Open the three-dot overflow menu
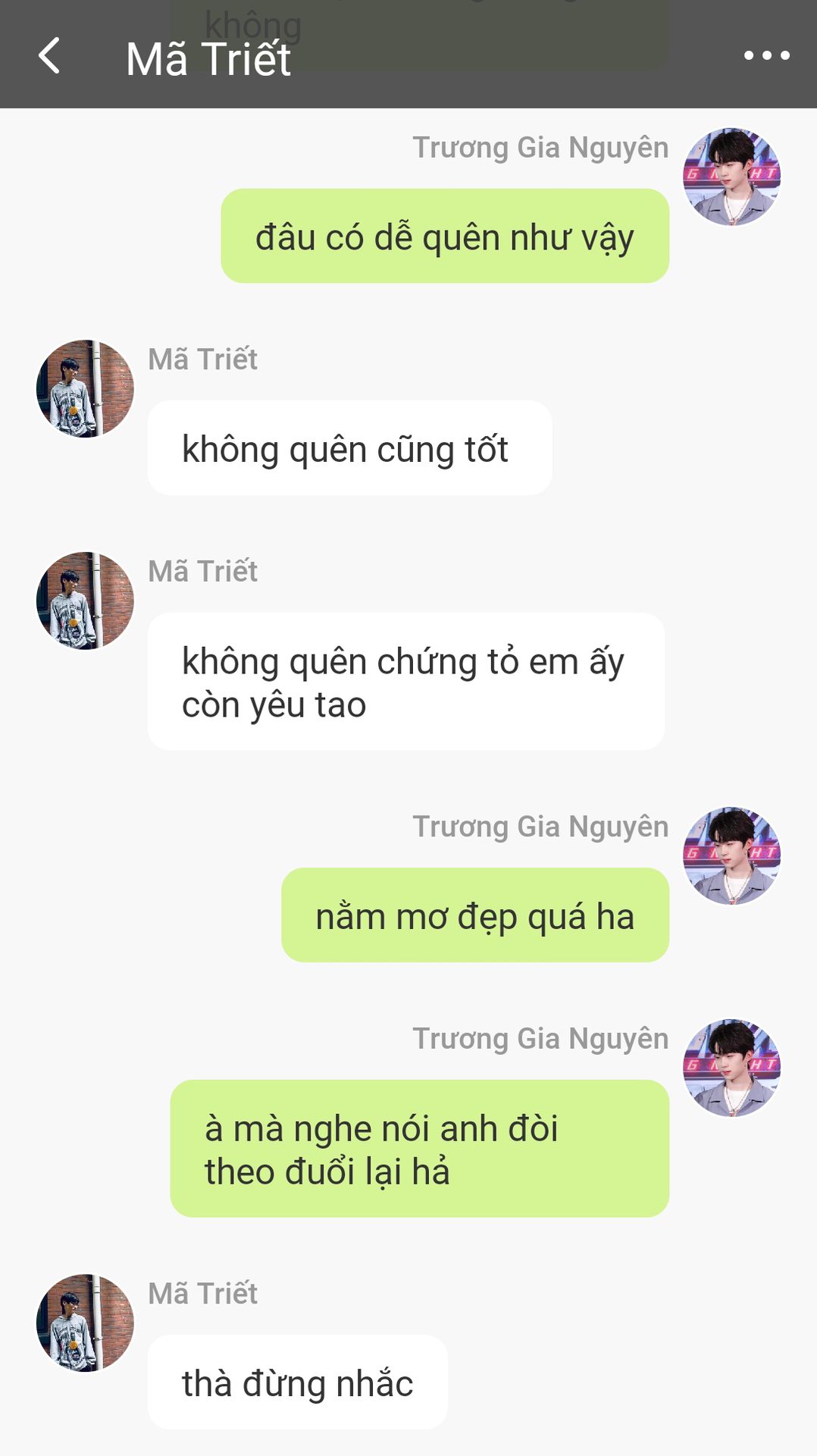Image resolution: width=817 pixels, height=1456 pixels. [x=766, y=55]
